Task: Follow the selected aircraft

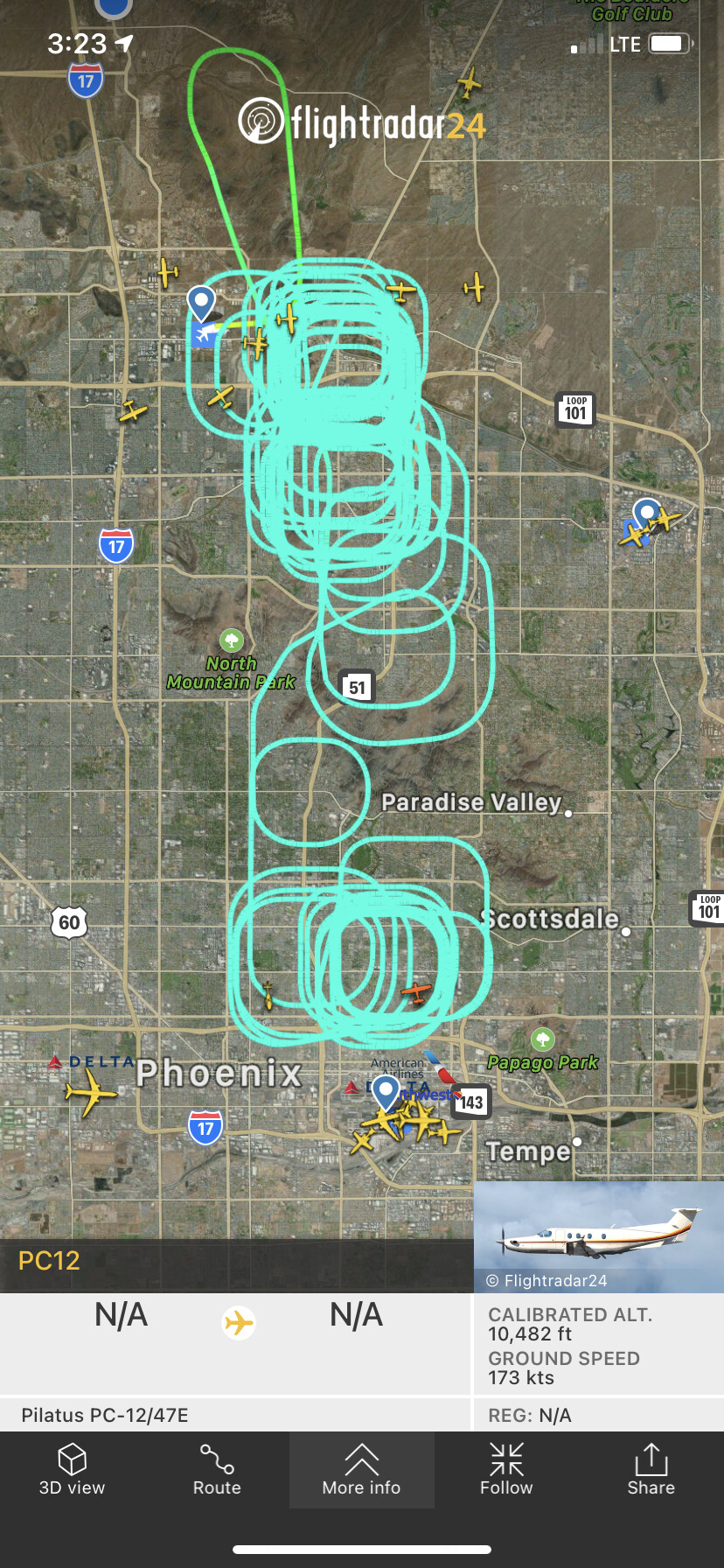Action: pos(506,1470)
